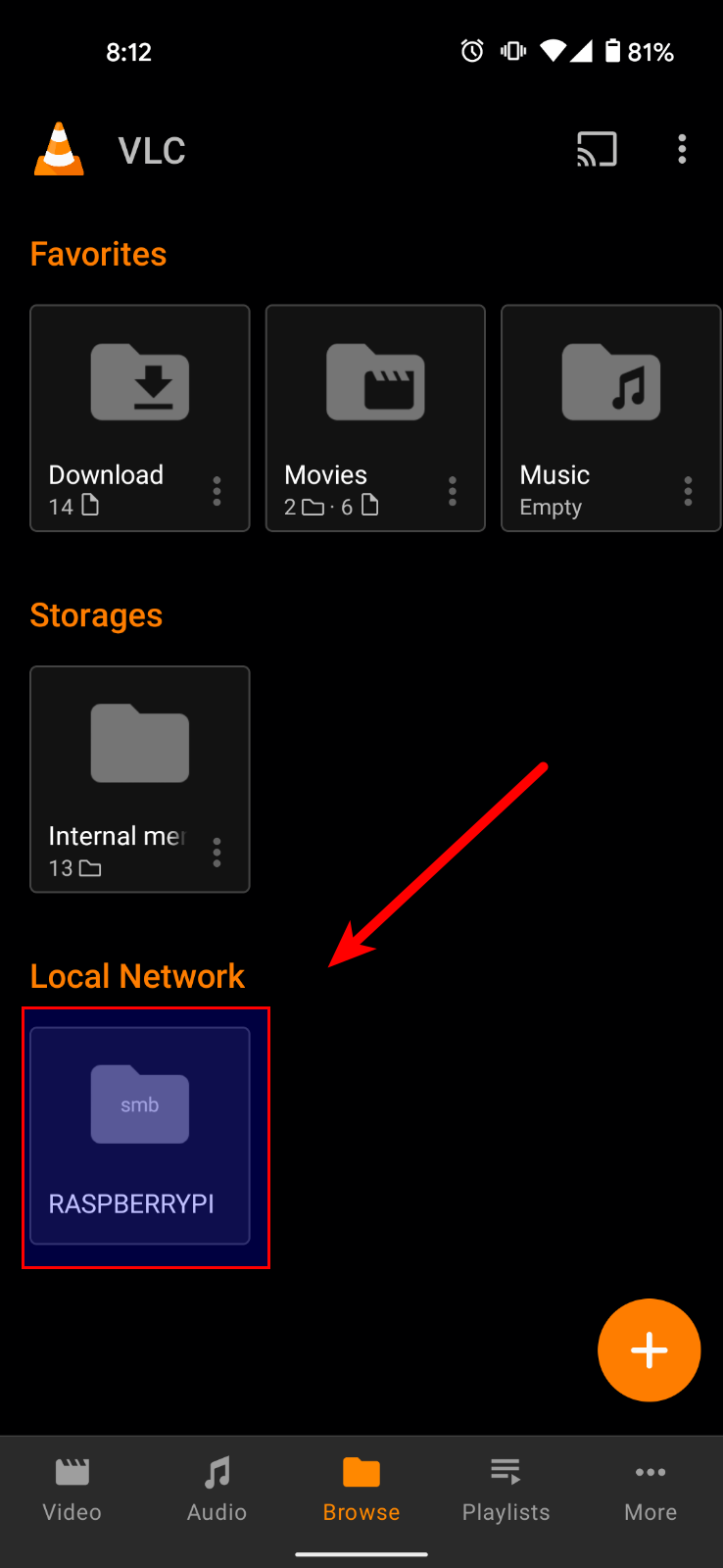The height and width of the screenshot is (1568, 723).
Task: Open the top-right overflow menu
Action: pos(682,149)
